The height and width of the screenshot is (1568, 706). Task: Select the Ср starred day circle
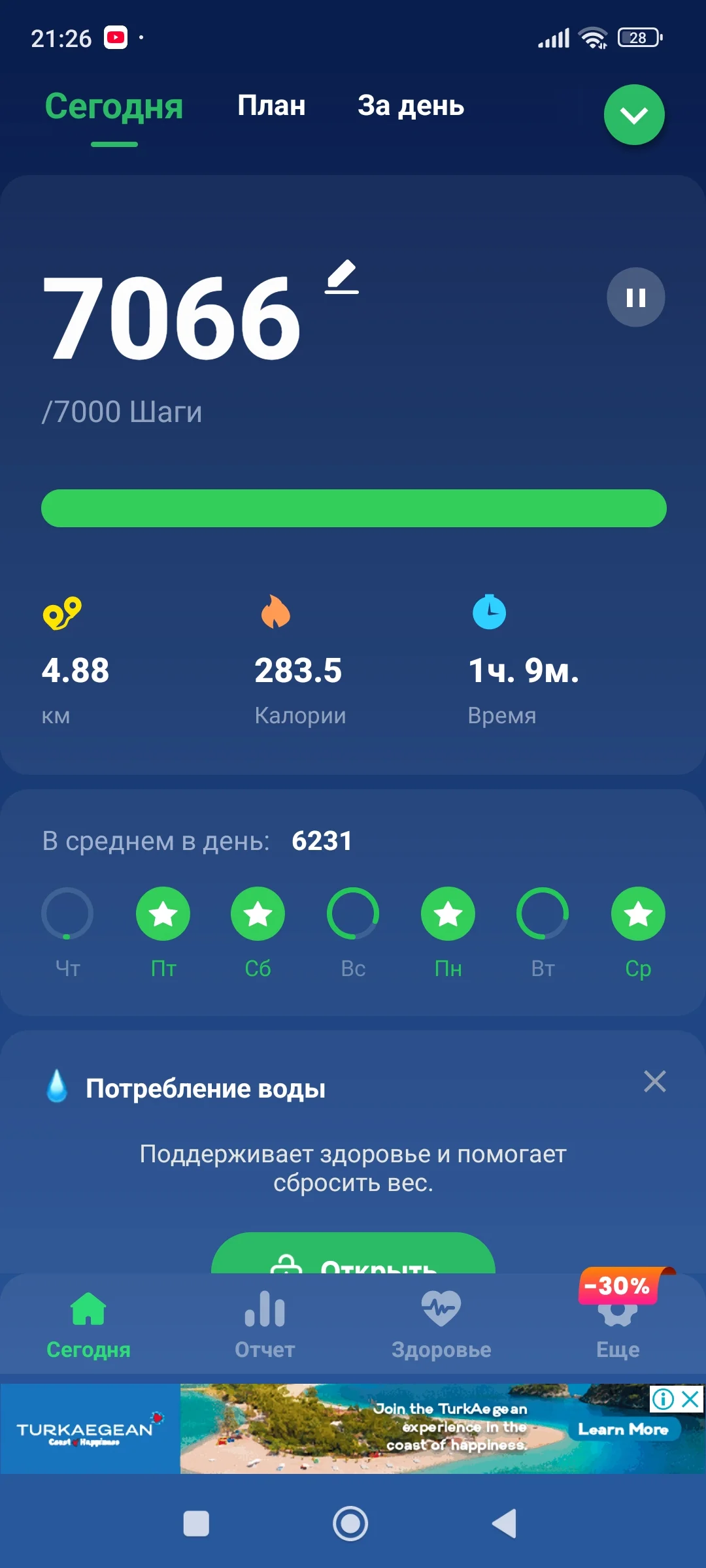click(x=637, y=915)
